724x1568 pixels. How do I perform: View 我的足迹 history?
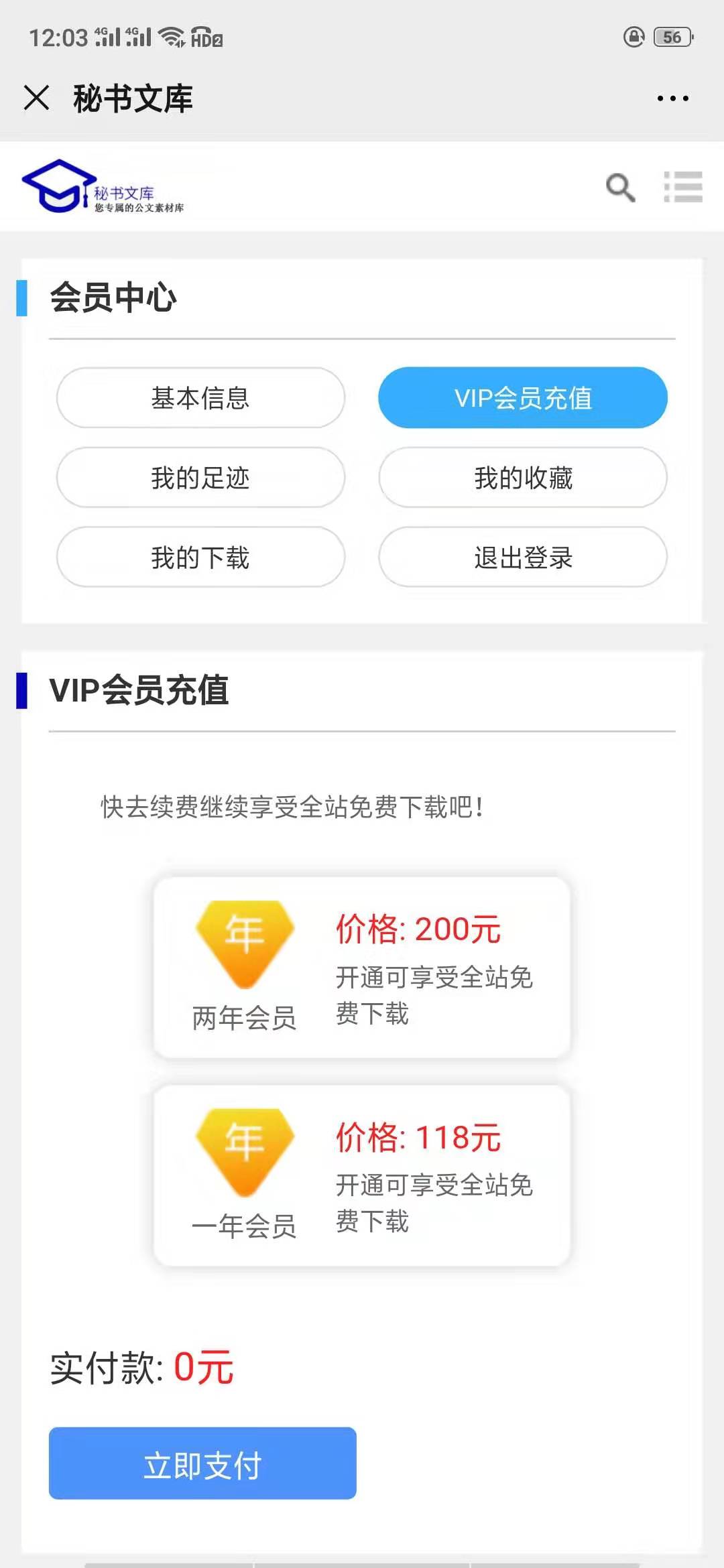coord(200,478)
